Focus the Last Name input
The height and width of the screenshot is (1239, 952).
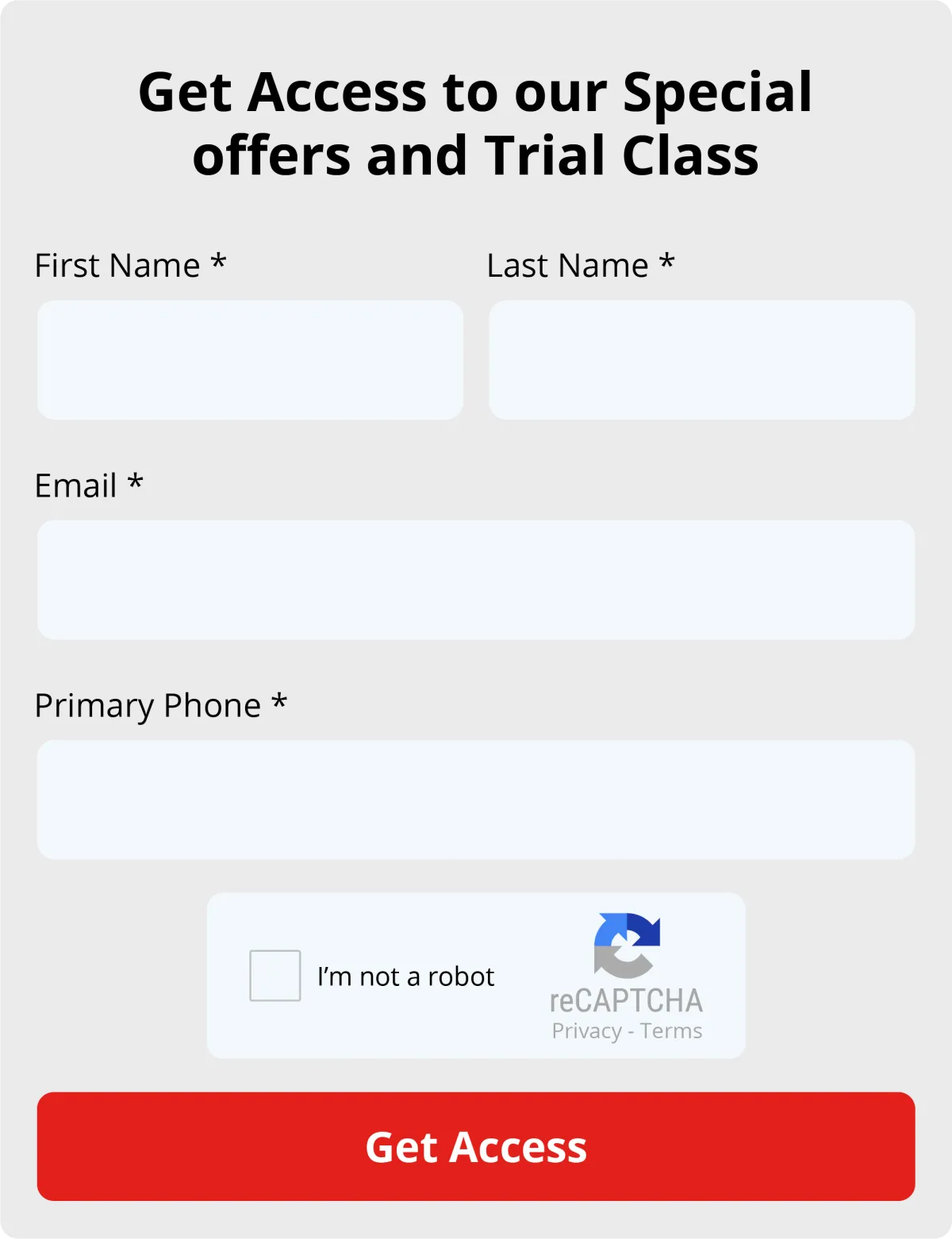pos(701,359)
